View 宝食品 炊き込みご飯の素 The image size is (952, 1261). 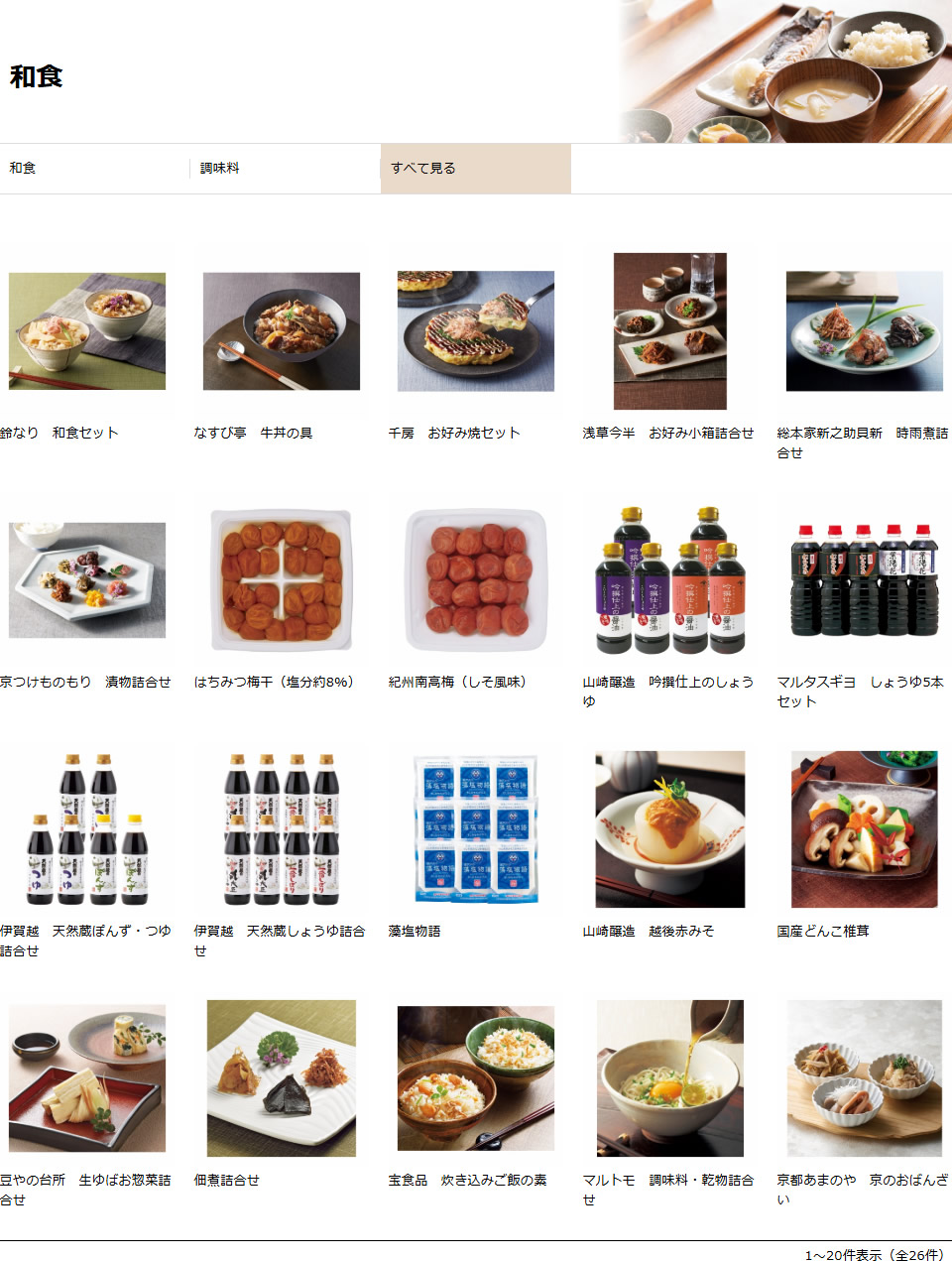476,1078
